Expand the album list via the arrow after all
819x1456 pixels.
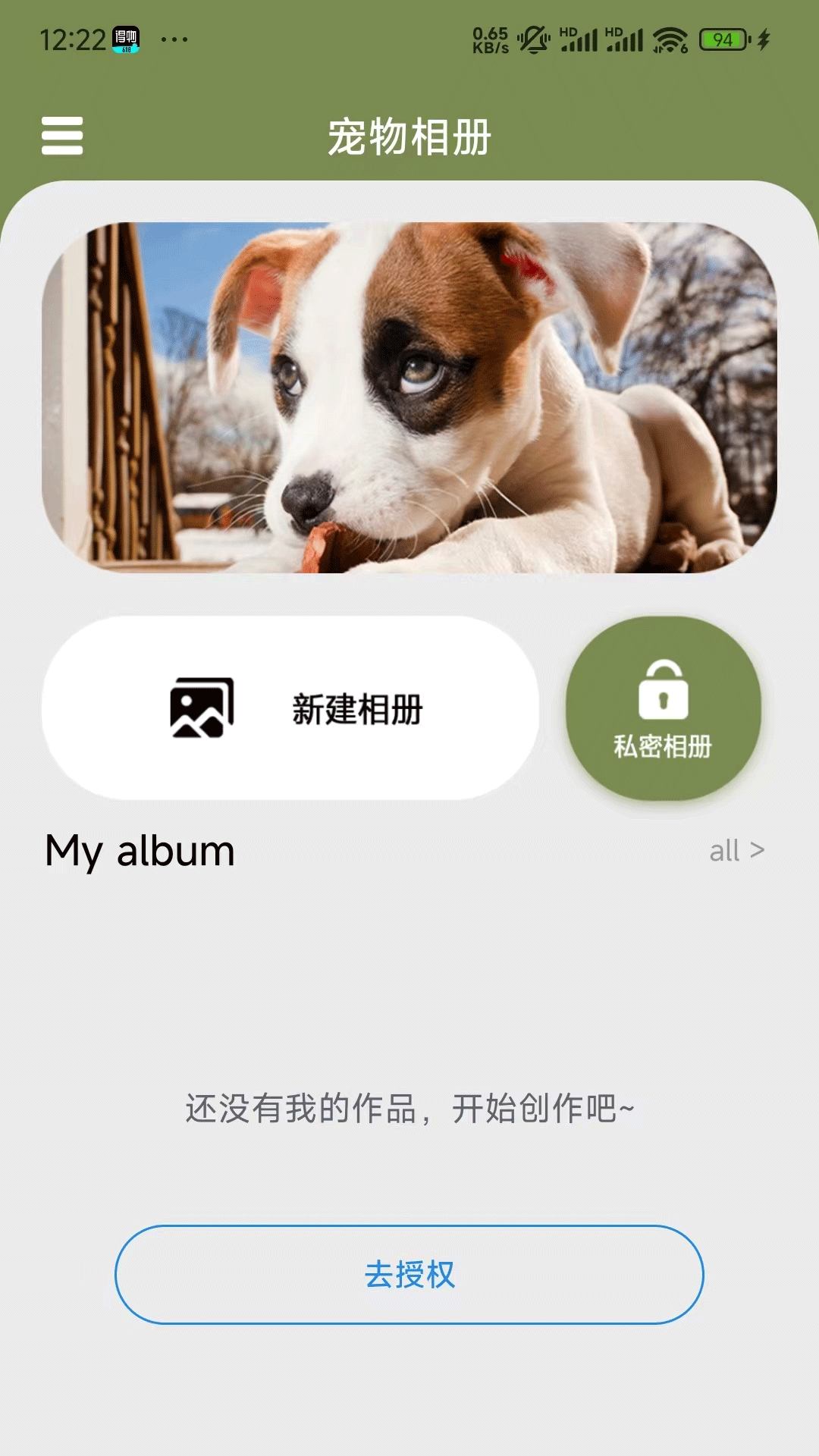(x=758, y=851)
